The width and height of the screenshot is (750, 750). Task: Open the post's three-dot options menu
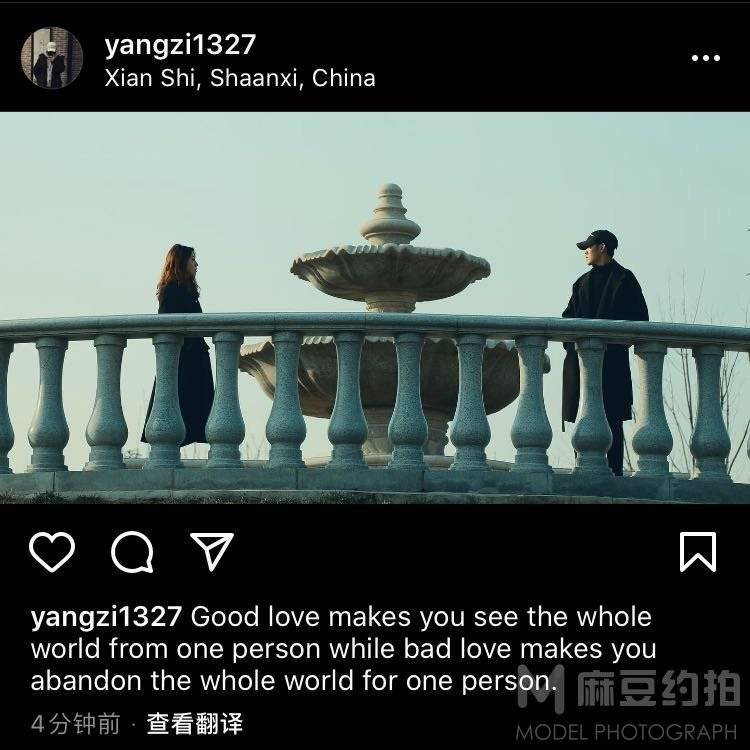tap(705, 58)
